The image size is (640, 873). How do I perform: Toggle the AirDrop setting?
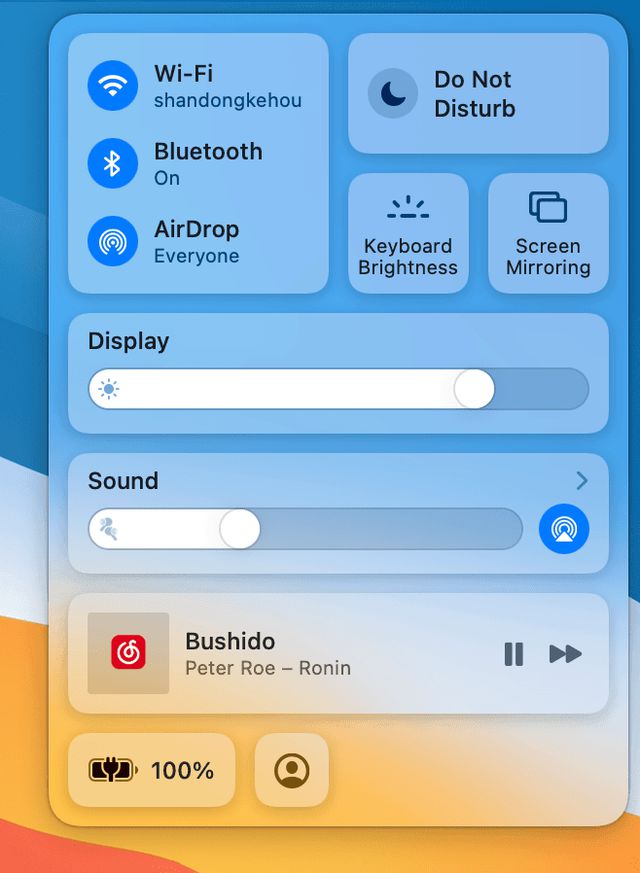[113, 241]
